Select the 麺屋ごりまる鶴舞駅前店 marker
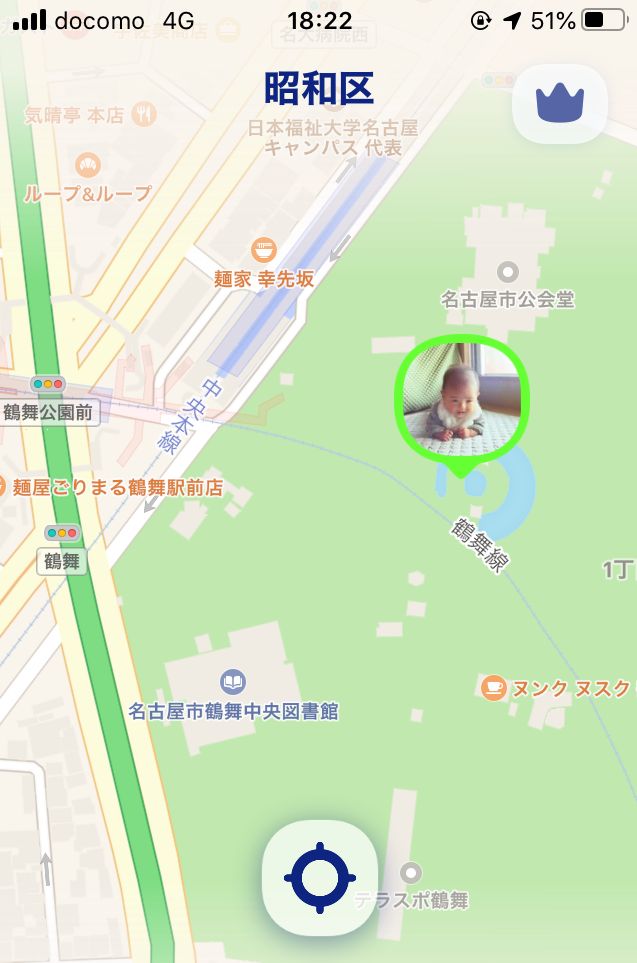637x963 pixels. 5,487
